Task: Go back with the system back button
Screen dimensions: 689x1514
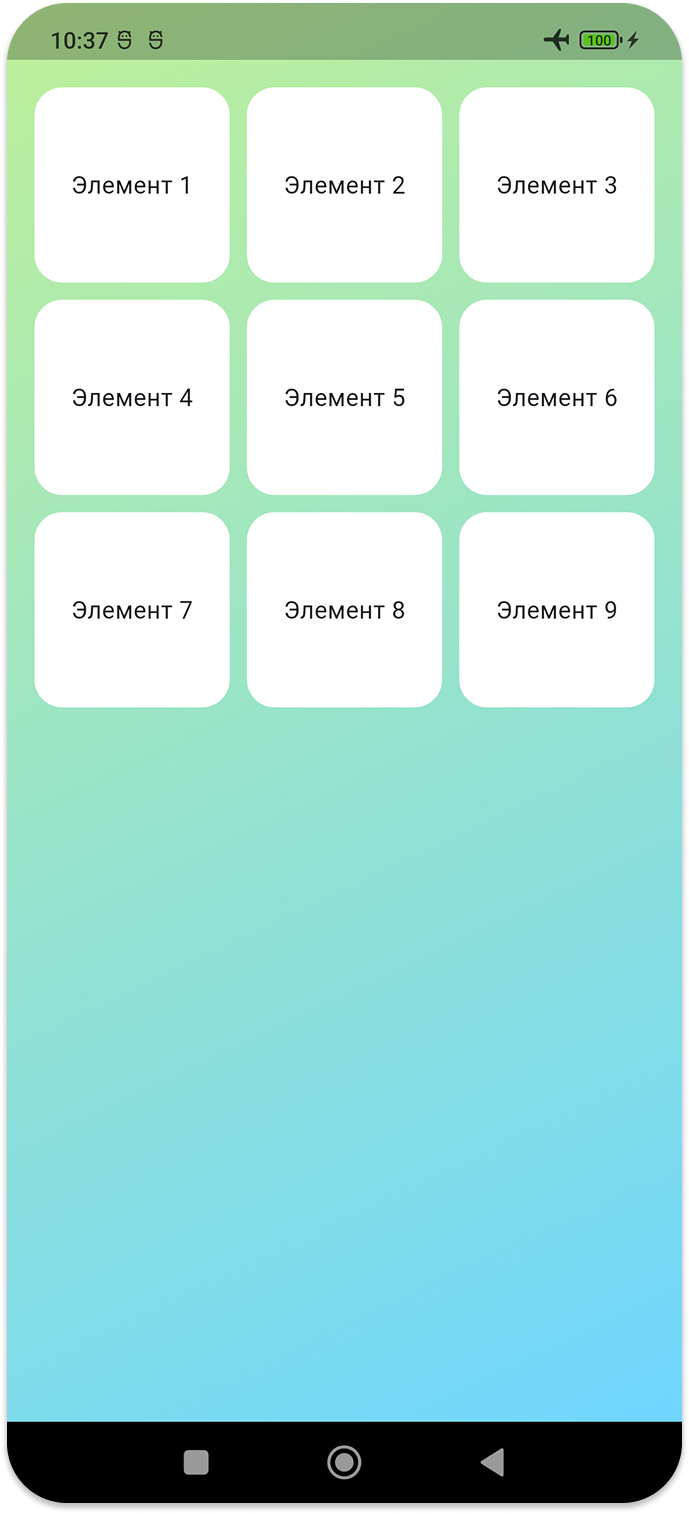Action: [492, 1462]
